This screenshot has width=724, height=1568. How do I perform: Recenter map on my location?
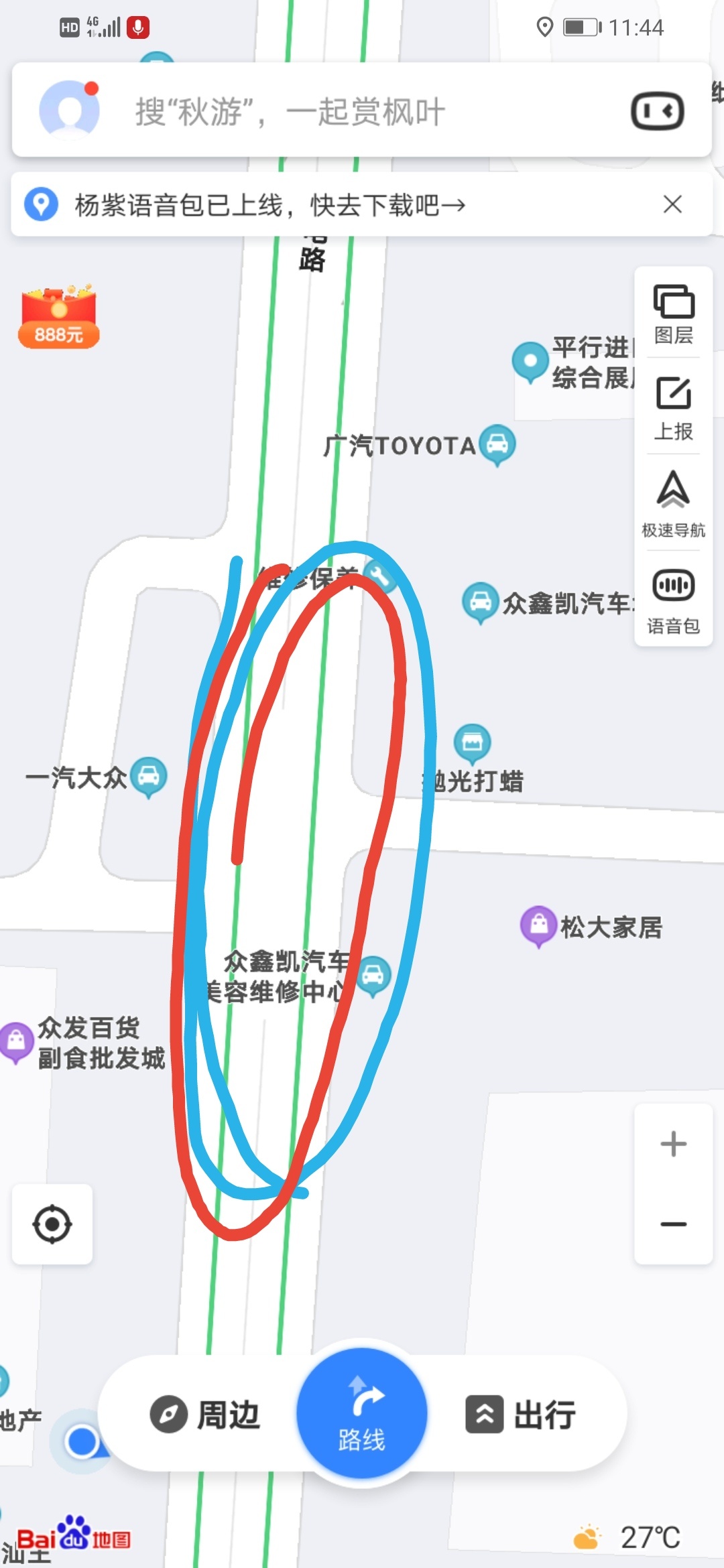click(52, 1224)
